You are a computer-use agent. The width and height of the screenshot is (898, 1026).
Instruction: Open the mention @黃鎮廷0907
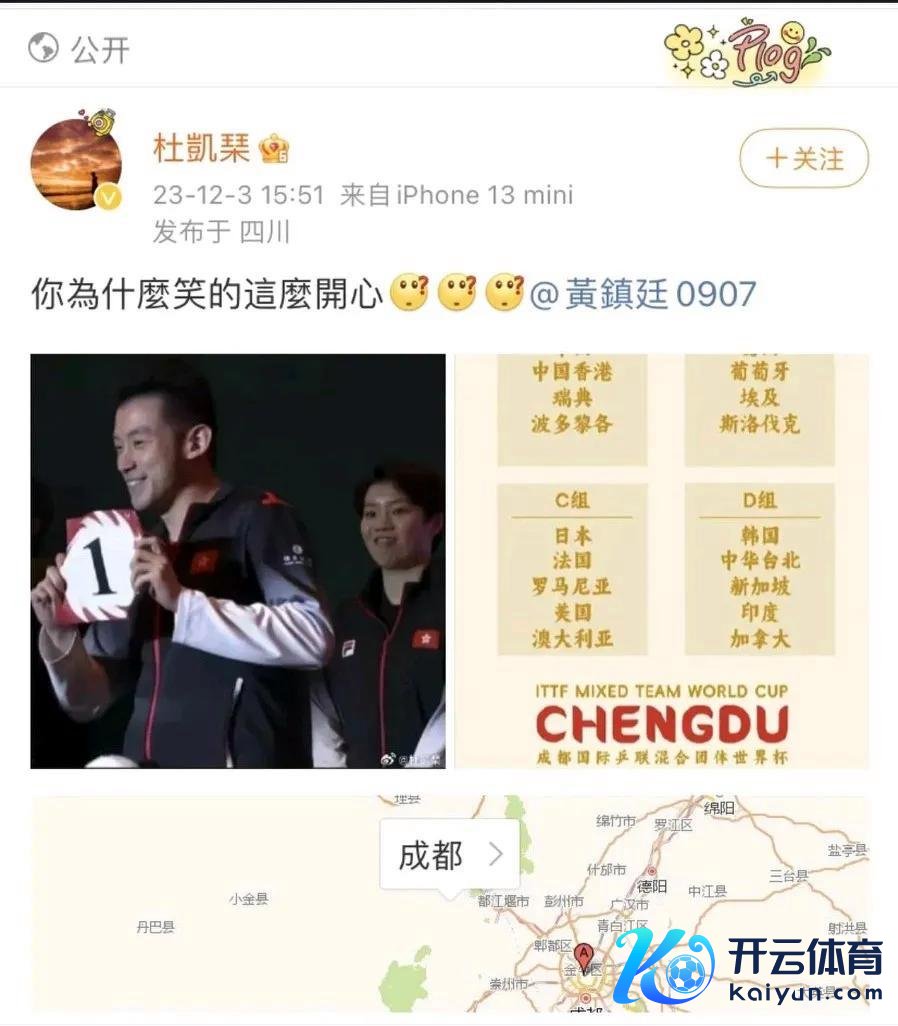642,294
